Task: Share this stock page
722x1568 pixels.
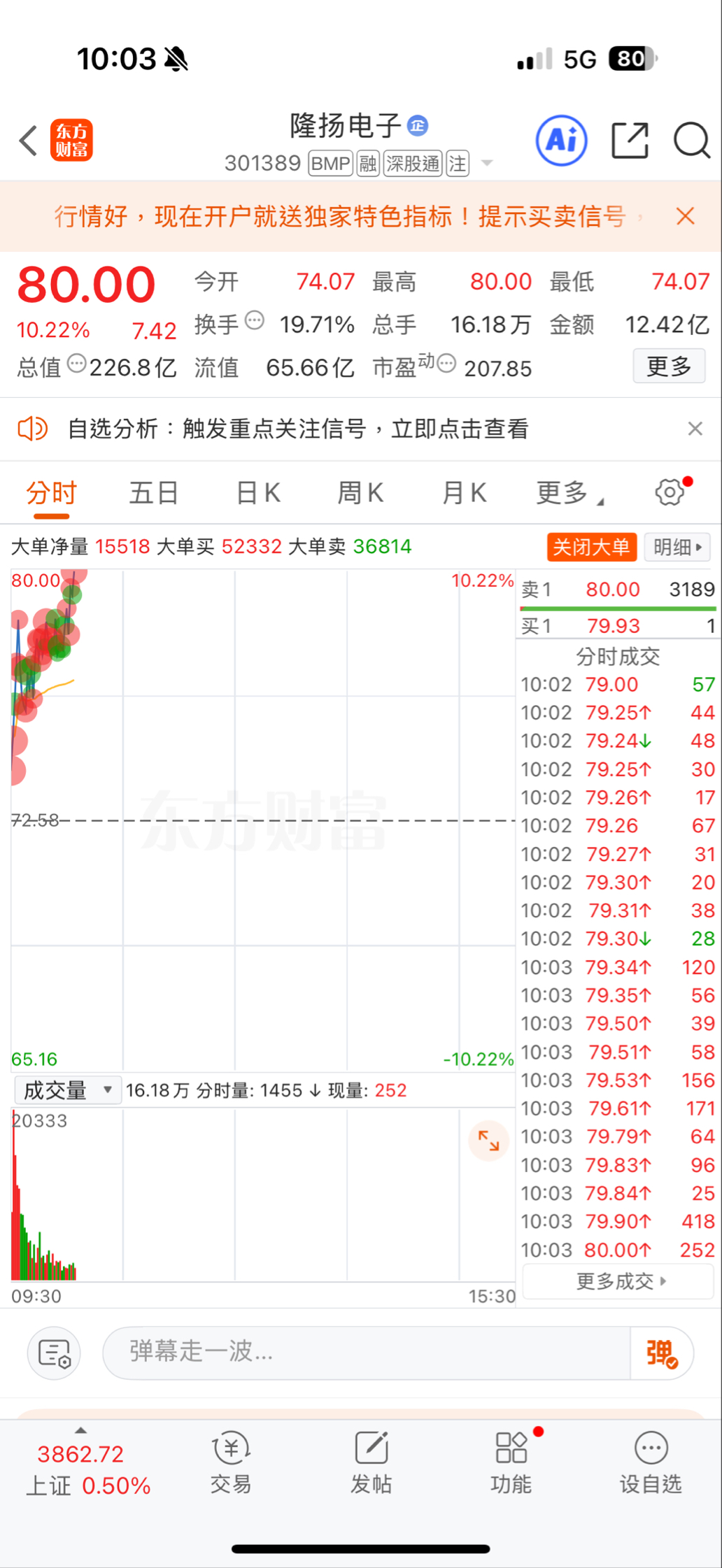Action: 630,141
